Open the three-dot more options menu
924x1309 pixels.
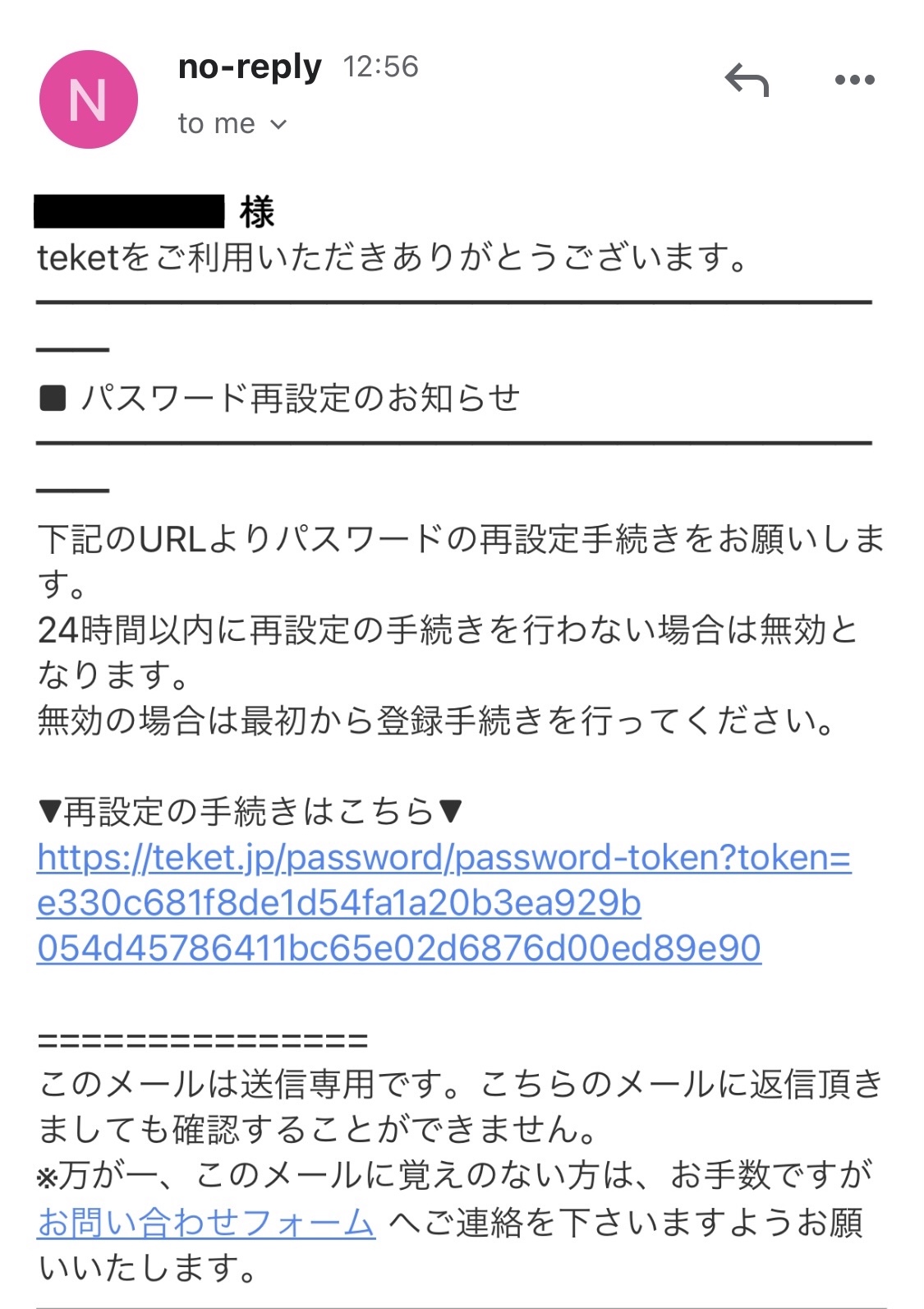click(x=854, y=81)
